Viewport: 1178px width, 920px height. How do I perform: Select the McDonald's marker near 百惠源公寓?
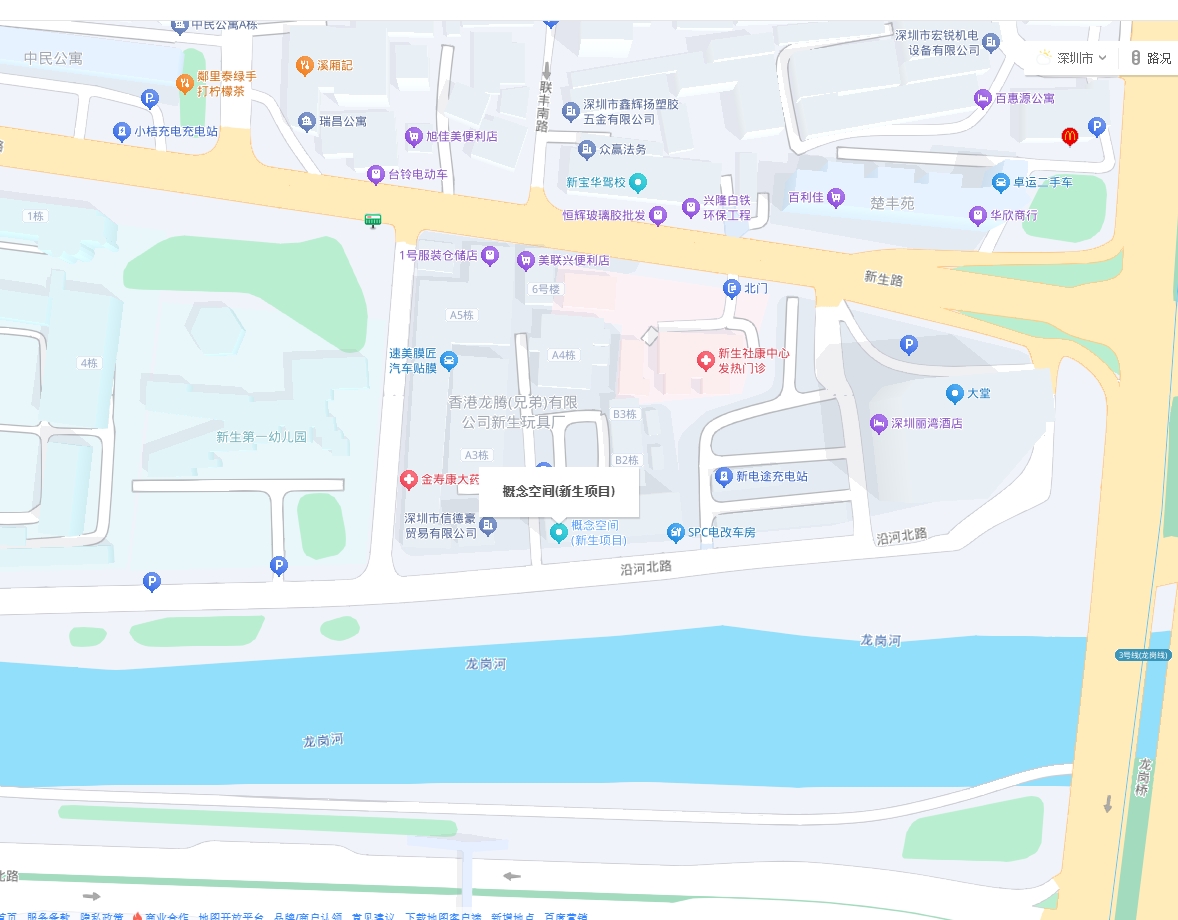[1069, 134]
